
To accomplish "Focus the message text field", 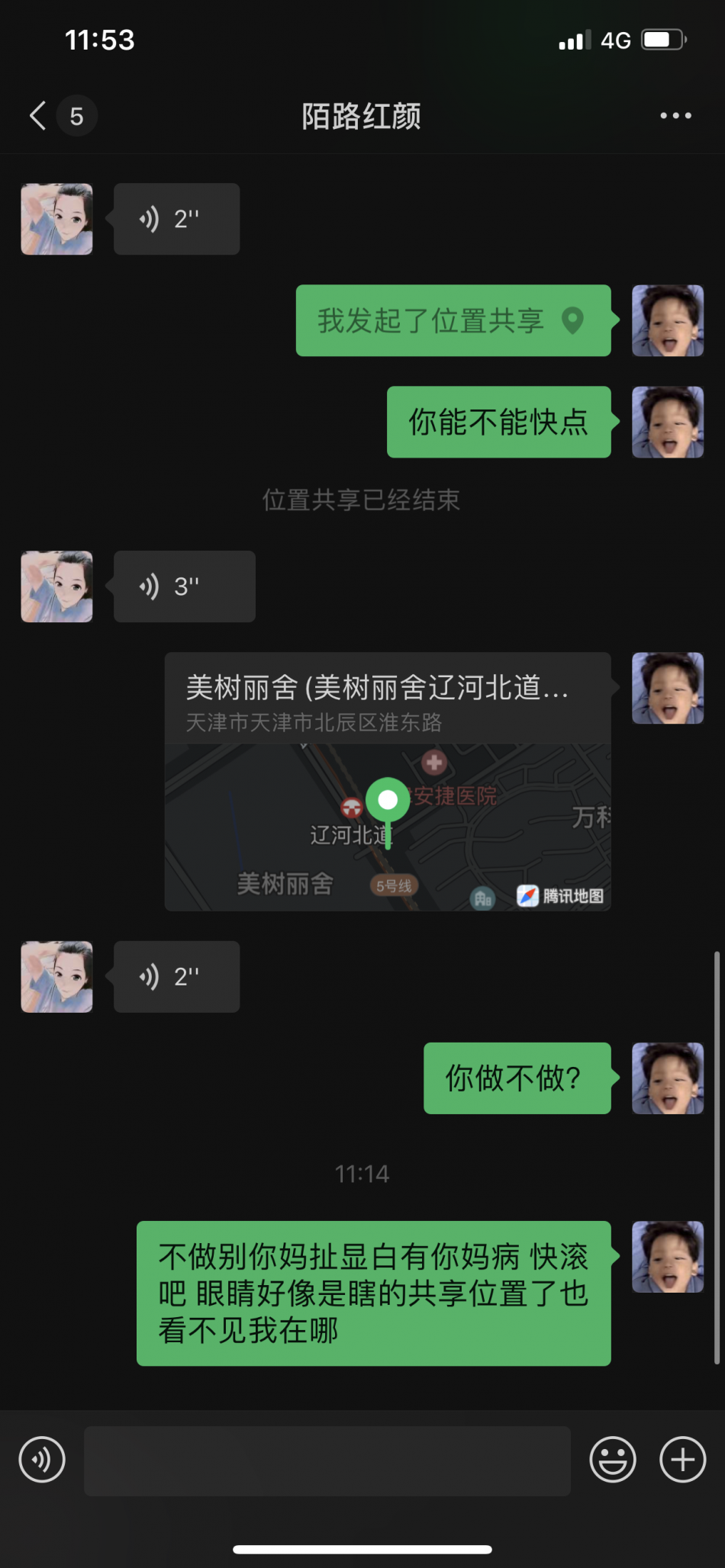I will (327, 1460).
